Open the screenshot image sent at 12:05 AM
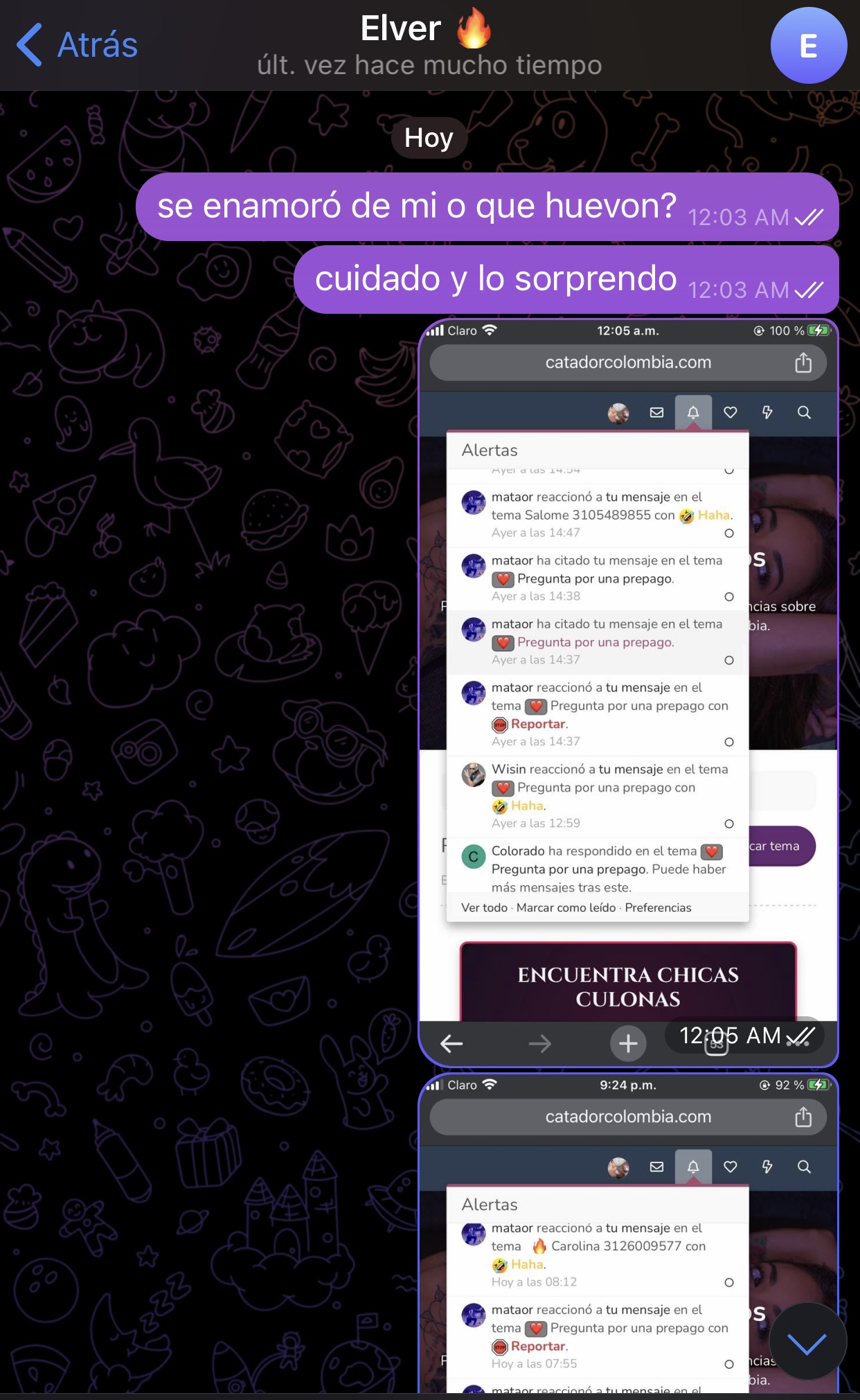860x1400 pixels. [x=628, y=693]
